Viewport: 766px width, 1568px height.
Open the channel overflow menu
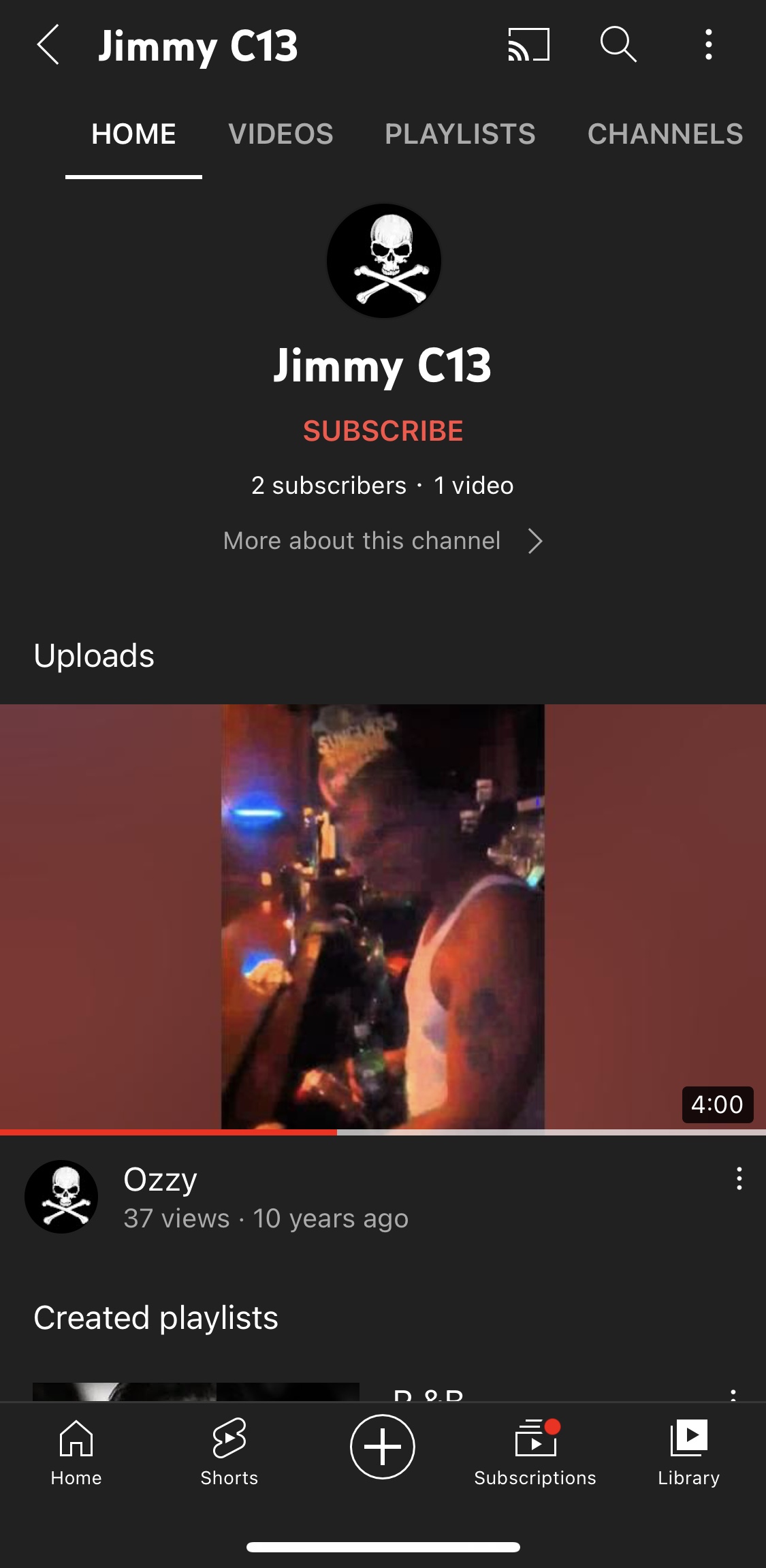pos(709,45)
